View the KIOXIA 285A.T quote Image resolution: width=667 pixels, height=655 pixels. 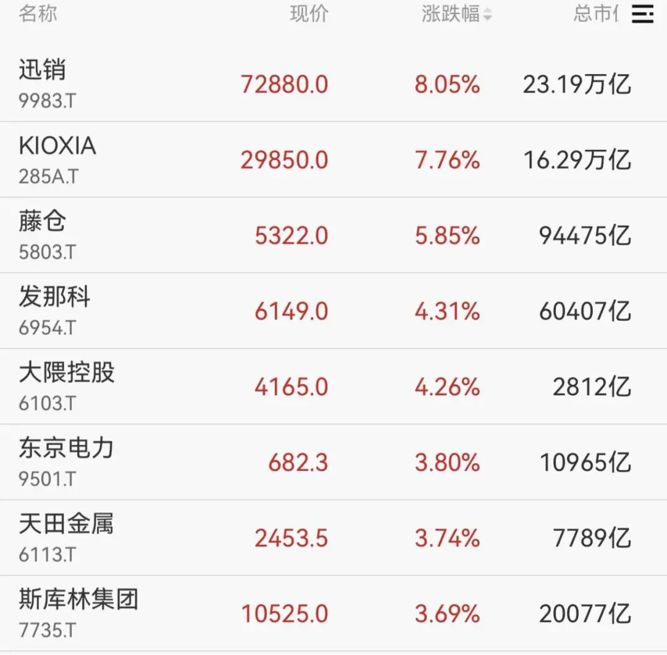coord(57,159)
